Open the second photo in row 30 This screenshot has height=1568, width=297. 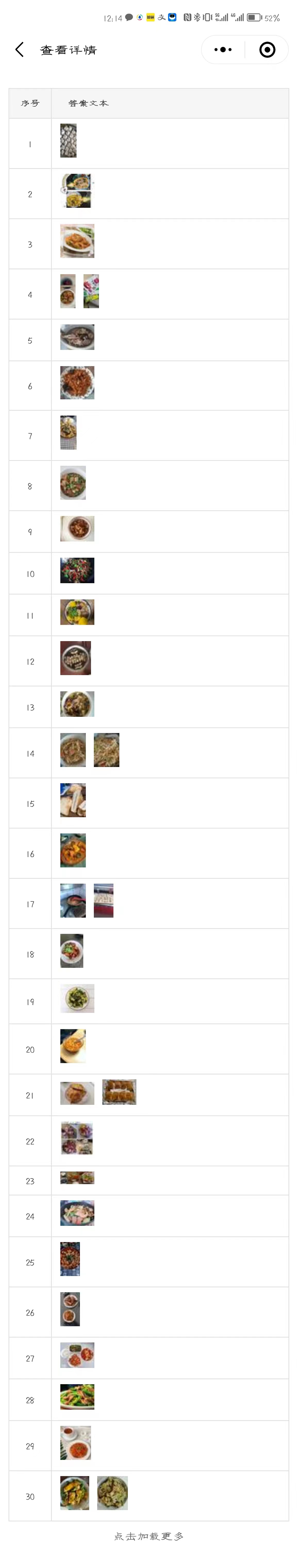click(112, 1493)
